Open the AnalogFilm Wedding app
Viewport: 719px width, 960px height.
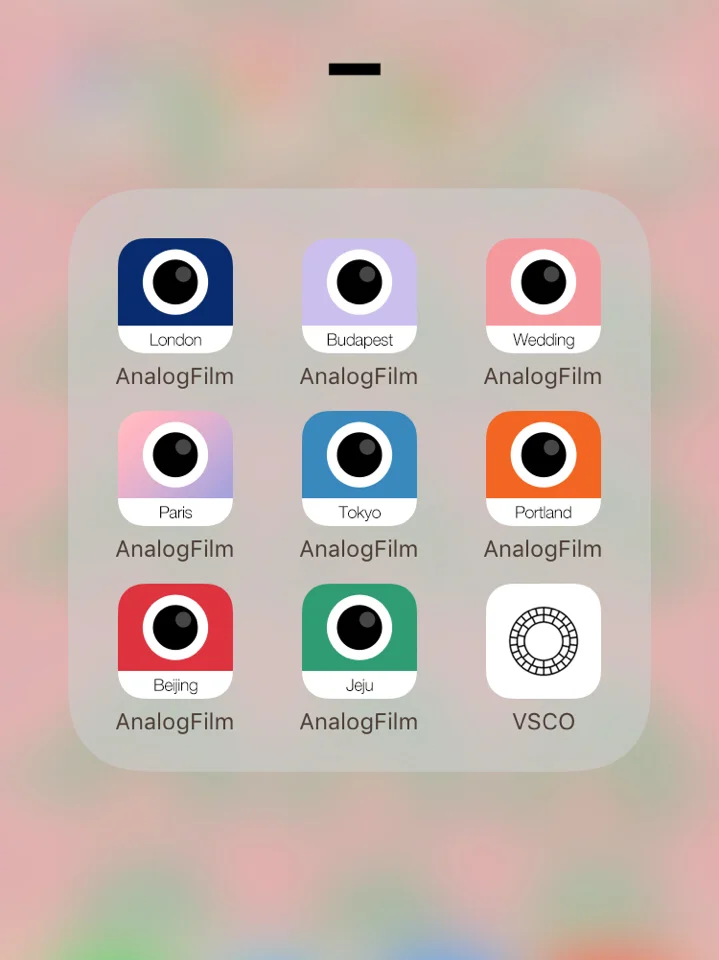(x=543, y=295)
